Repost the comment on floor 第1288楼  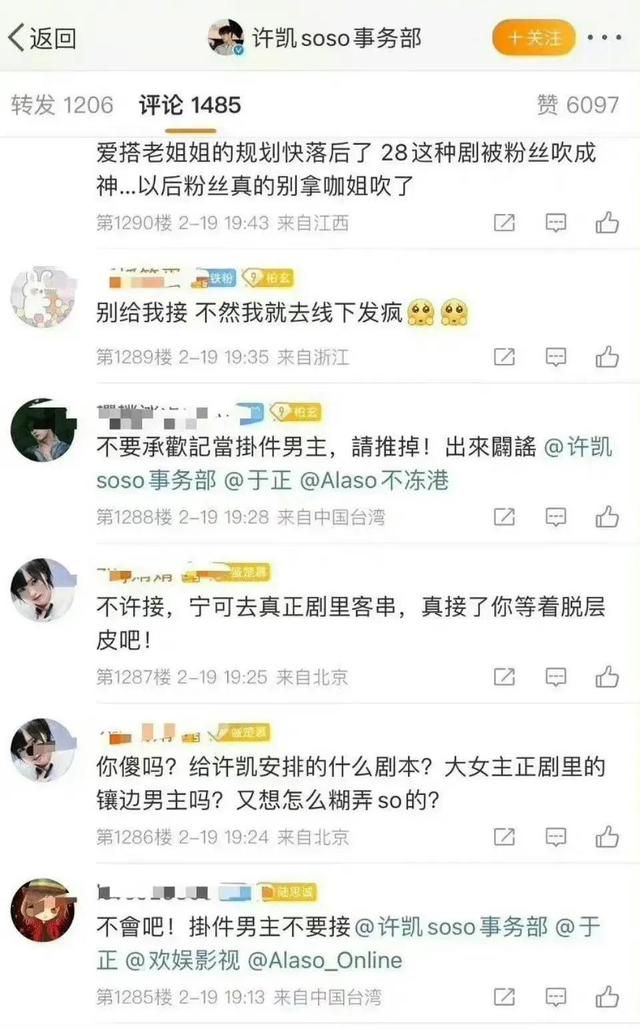pos(505,517)
